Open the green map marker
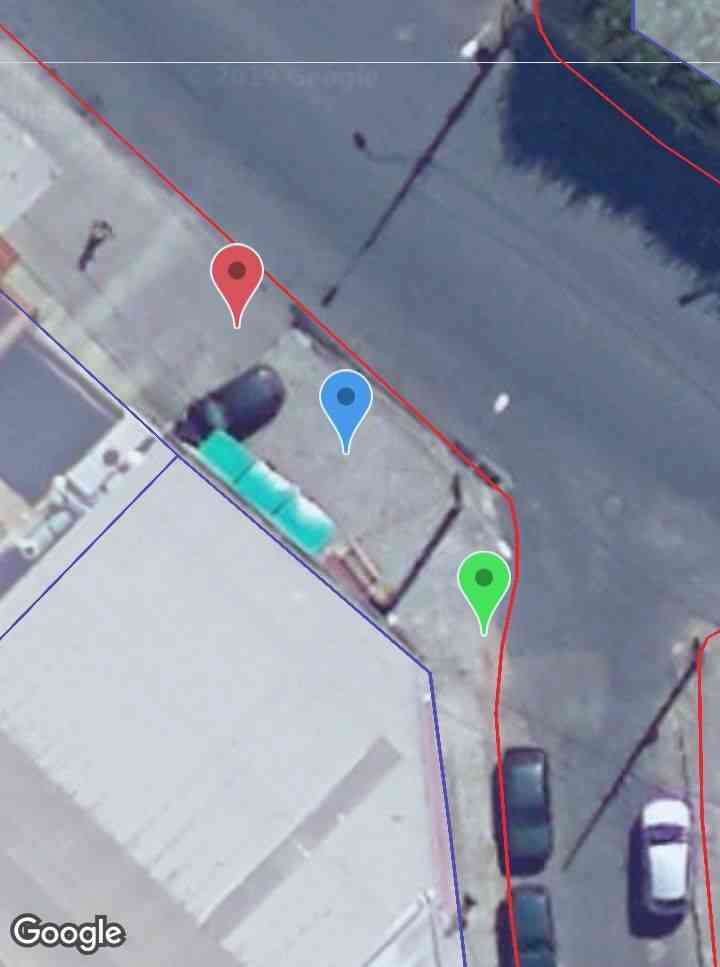Image resolution: width=720 pixels, height=967 pixels. [x=484, y=581]
